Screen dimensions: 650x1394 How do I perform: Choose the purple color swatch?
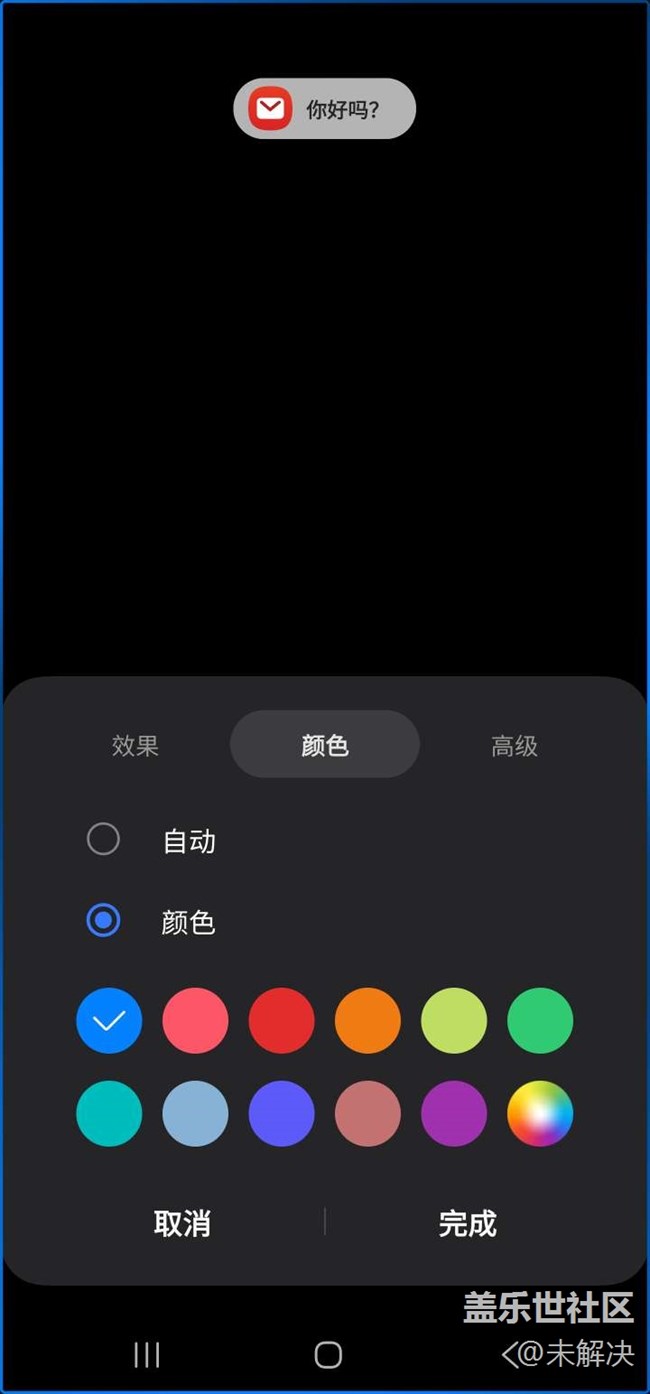point(454,1113)
